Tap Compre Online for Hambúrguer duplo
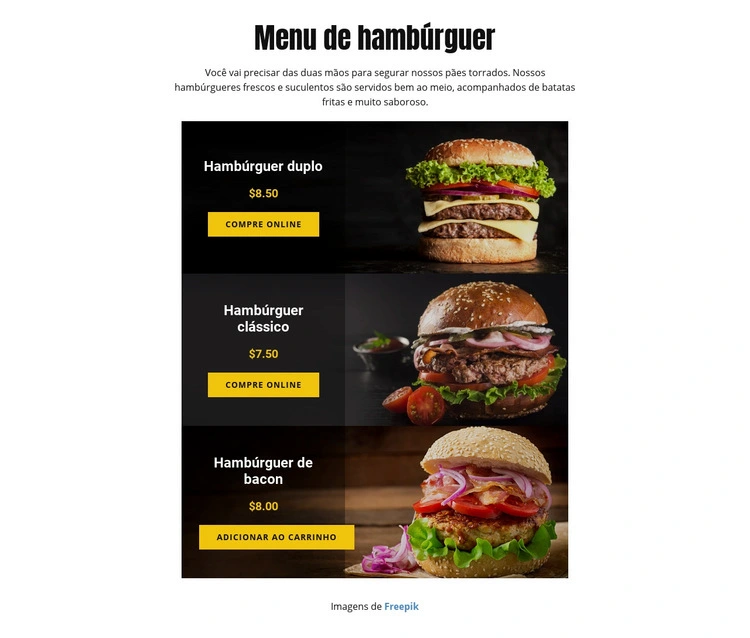The height and width of the screenshot is (638, 750). pyautogui.click(x=263, y=224)
